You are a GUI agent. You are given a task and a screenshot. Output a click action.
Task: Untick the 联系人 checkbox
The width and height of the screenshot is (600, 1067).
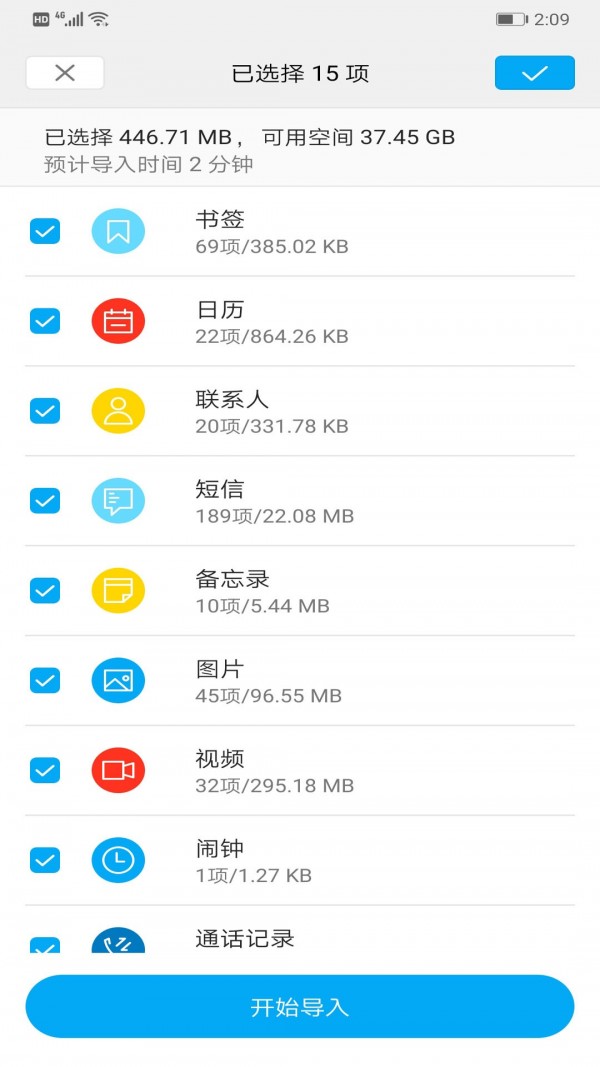[45, 411]
